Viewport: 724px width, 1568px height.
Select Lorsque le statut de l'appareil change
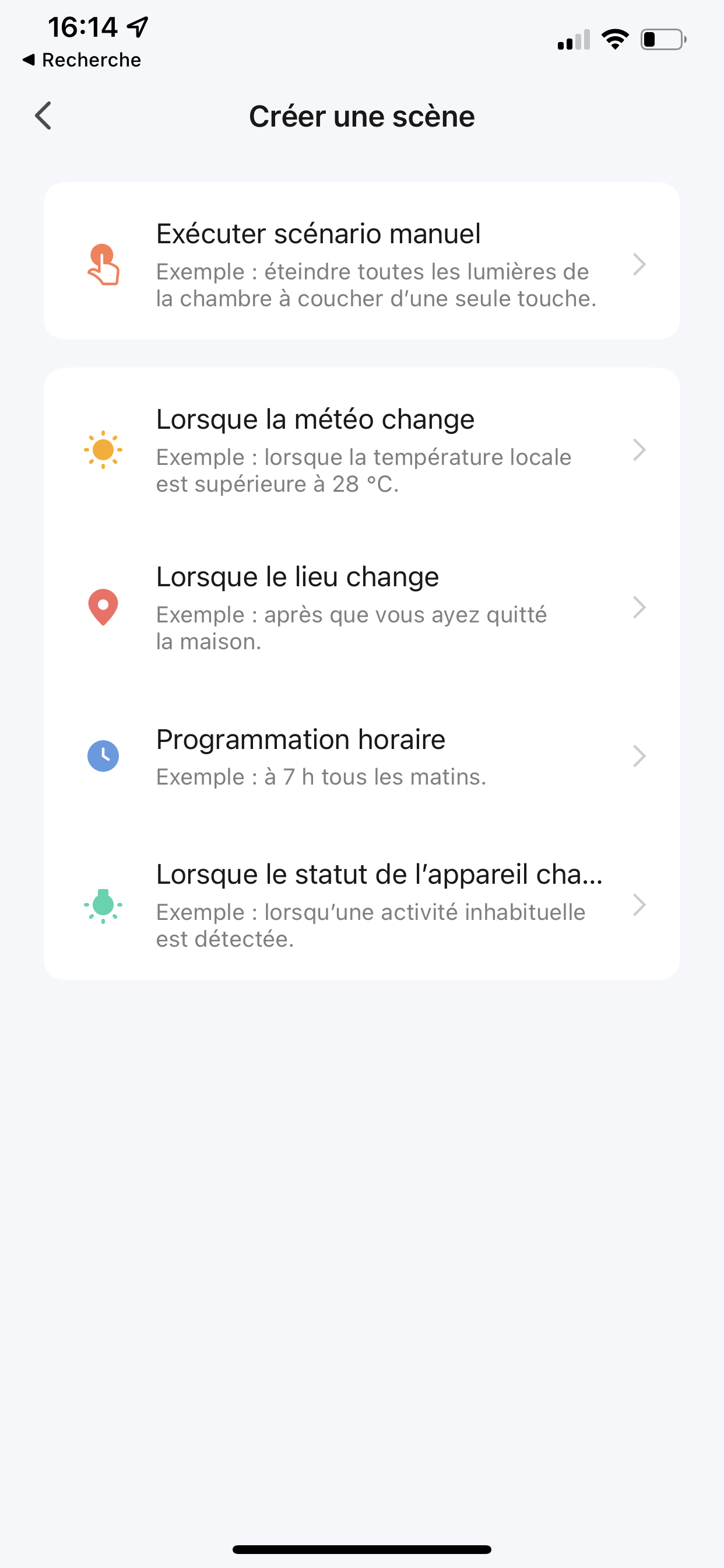[362, 905]
